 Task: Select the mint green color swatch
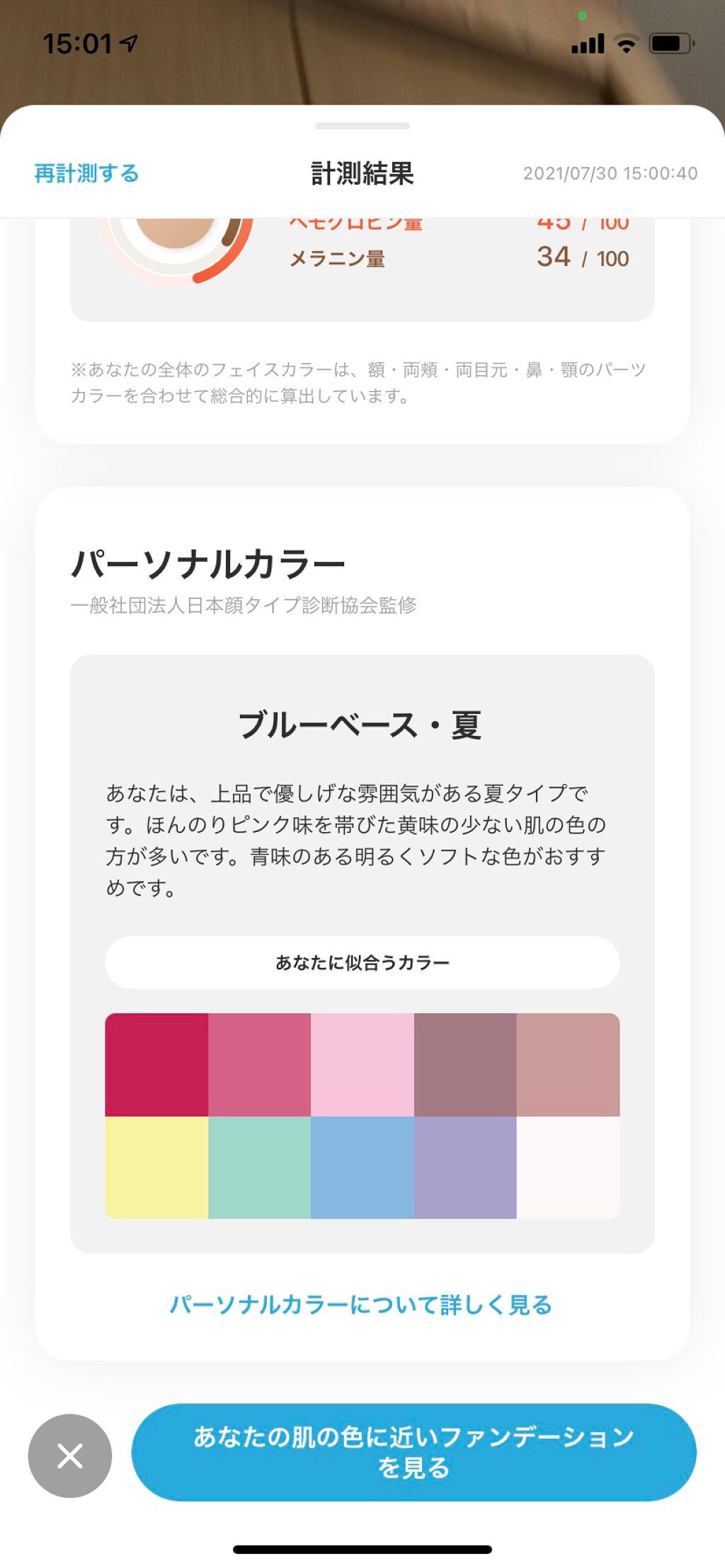pyautogui.click(x=261, y=1168)
